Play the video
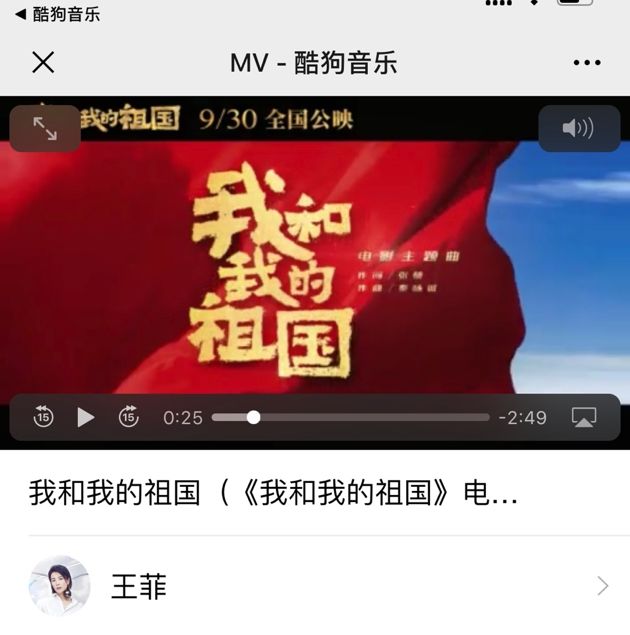This screenshot has height=635, width=630. (86, 417)
